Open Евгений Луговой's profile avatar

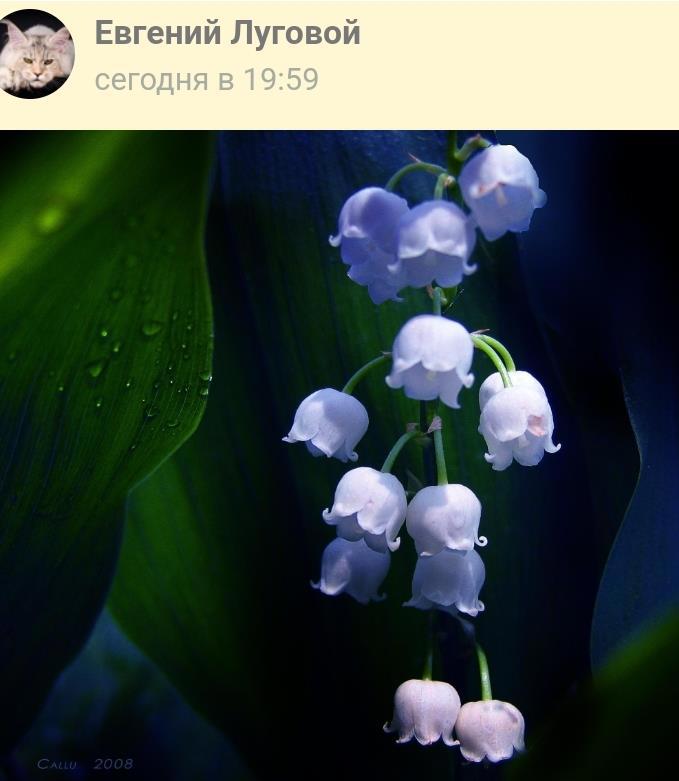(x=36, y=55)
